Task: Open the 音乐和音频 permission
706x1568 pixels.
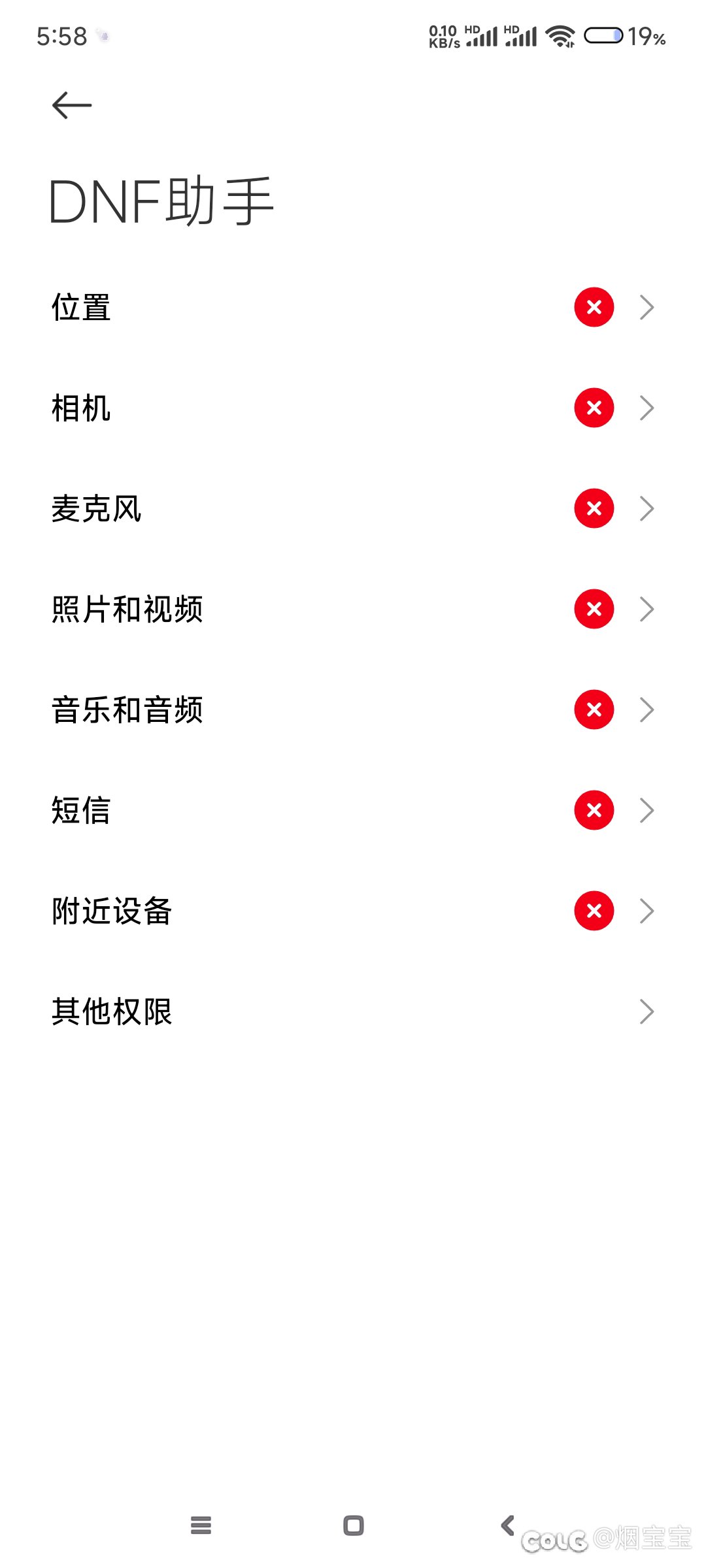Action: (353, 710)
